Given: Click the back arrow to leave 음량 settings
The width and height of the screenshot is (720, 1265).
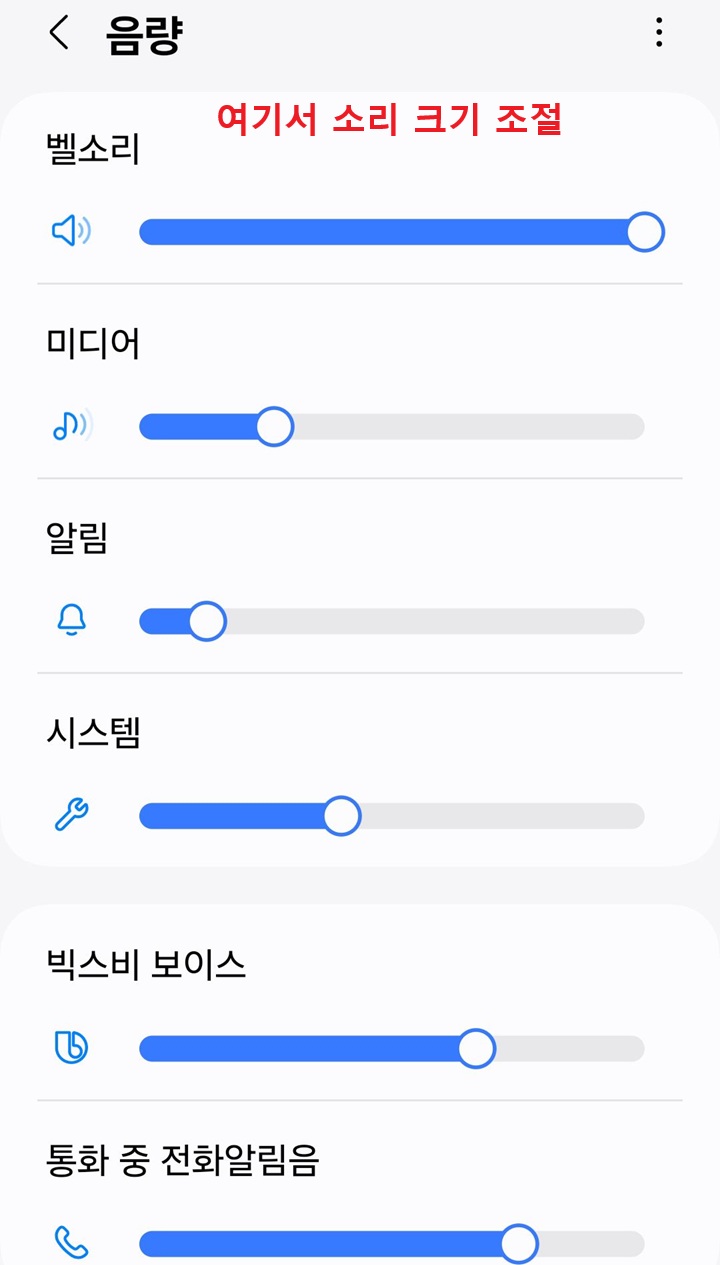Looking at the screenshot, I should (x=57, y=33).
